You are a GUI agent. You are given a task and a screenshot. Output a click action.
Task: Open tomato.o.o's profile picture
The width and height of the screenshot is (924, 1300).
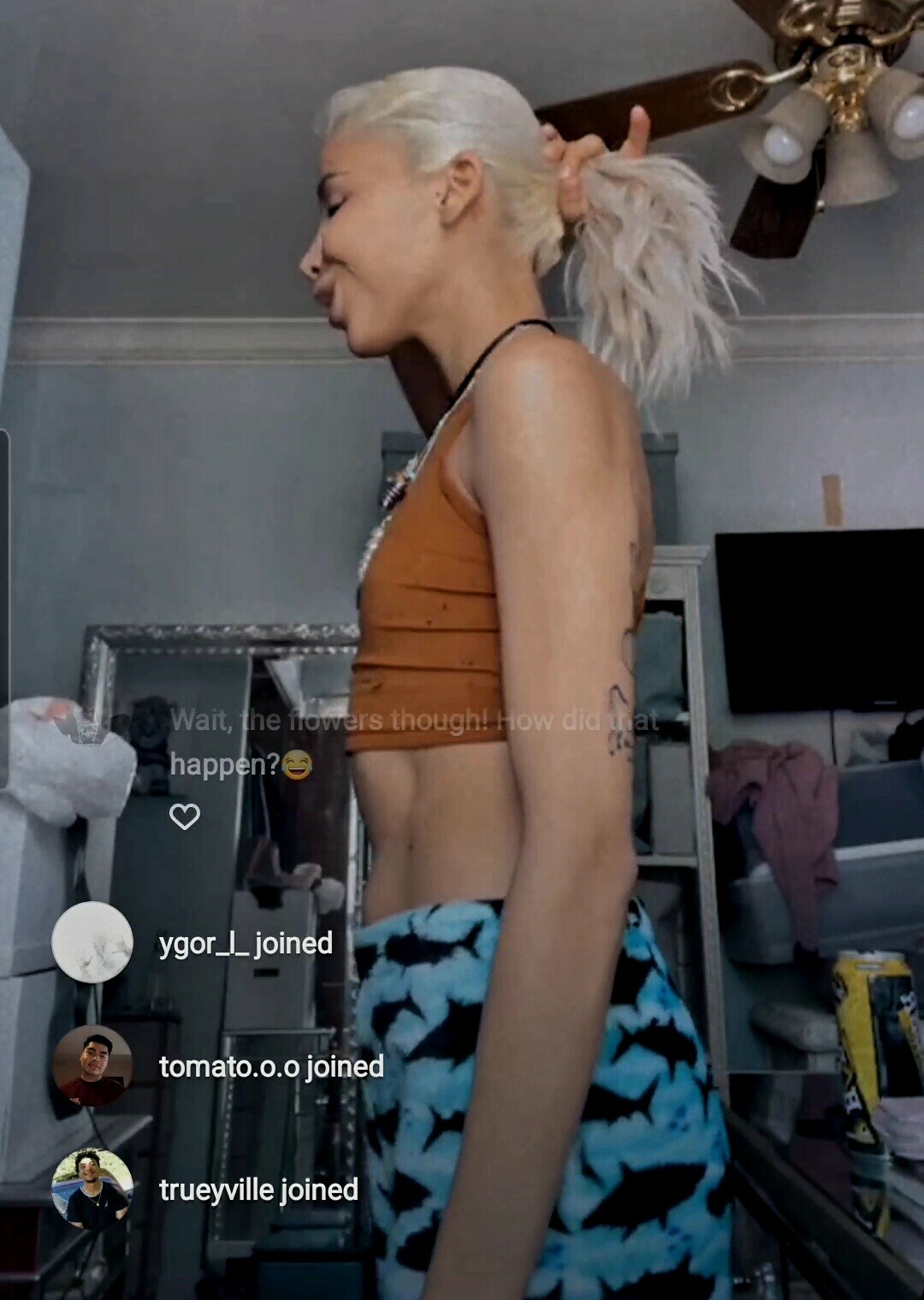click(92, 1066)
